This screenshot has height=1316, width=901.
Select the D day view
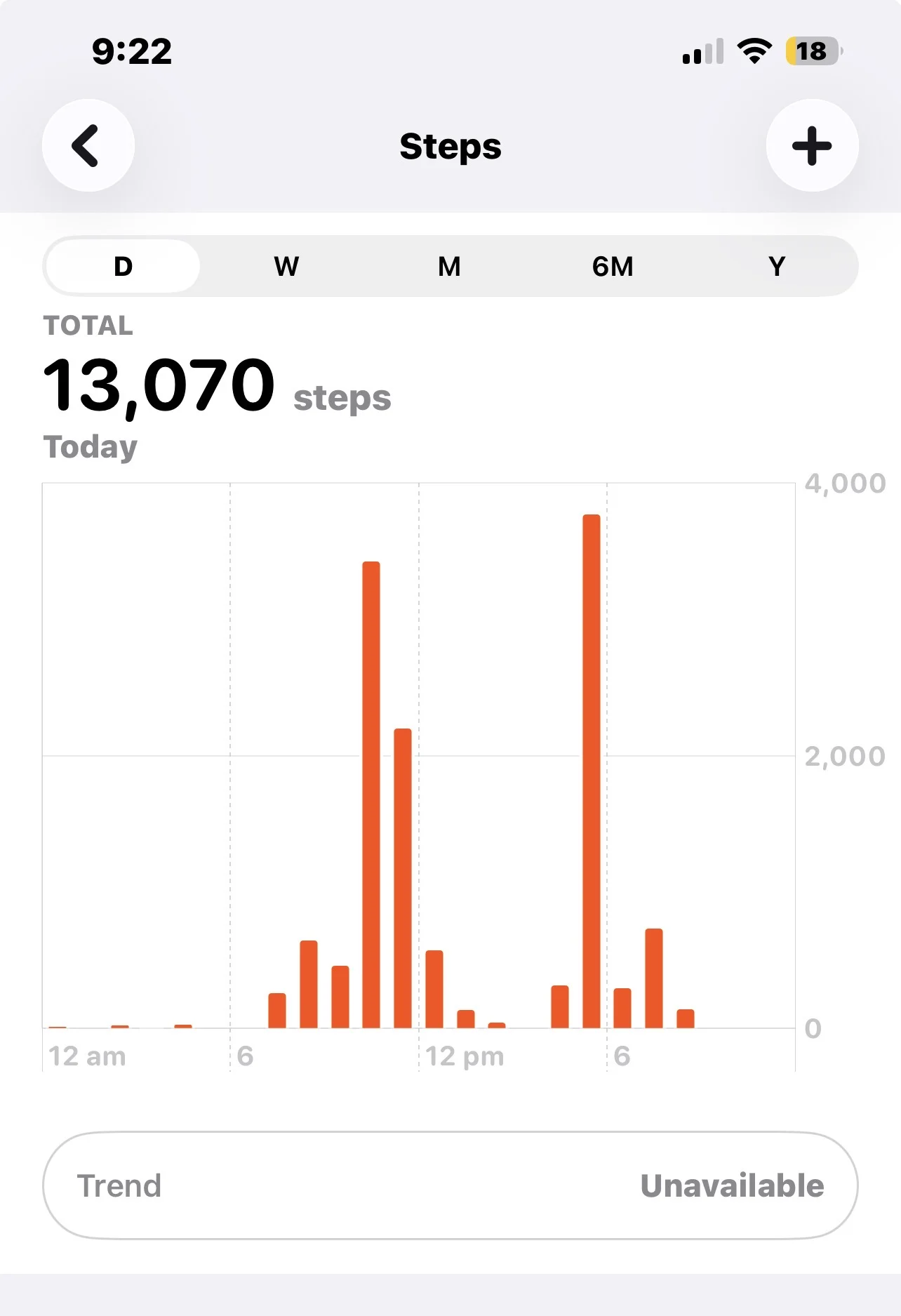(123, 267)
